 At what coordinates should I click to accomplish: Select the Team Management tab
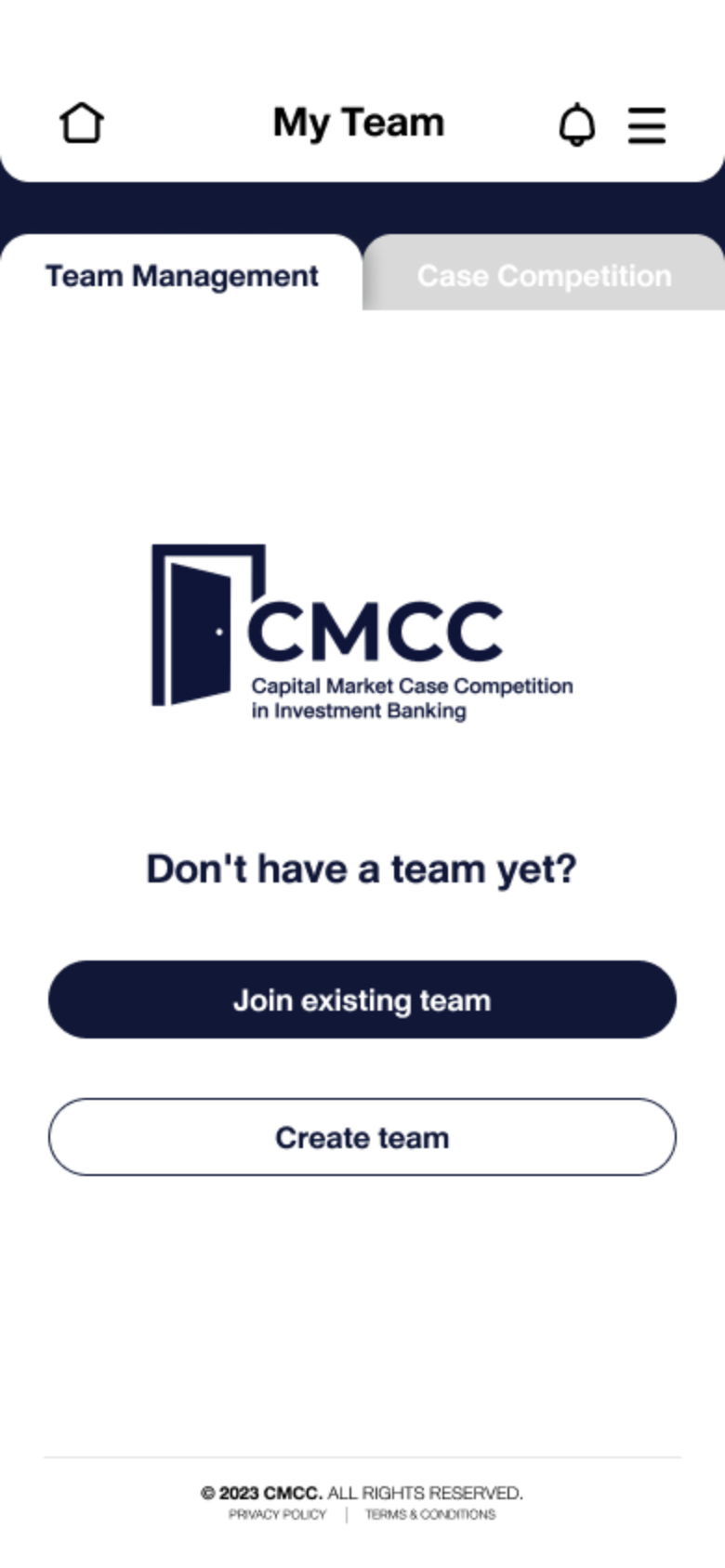point(182,276)
